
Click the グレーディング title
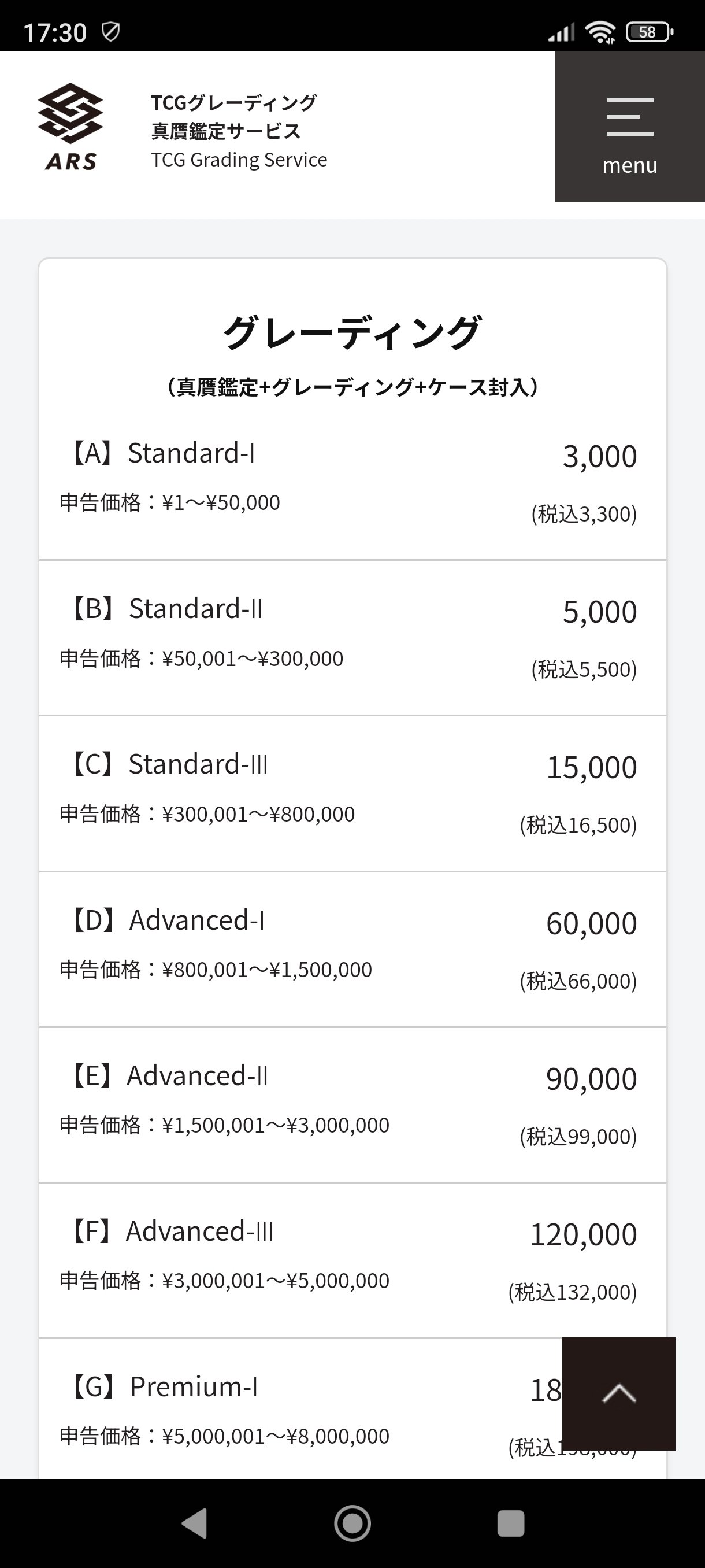coord(352,333)
